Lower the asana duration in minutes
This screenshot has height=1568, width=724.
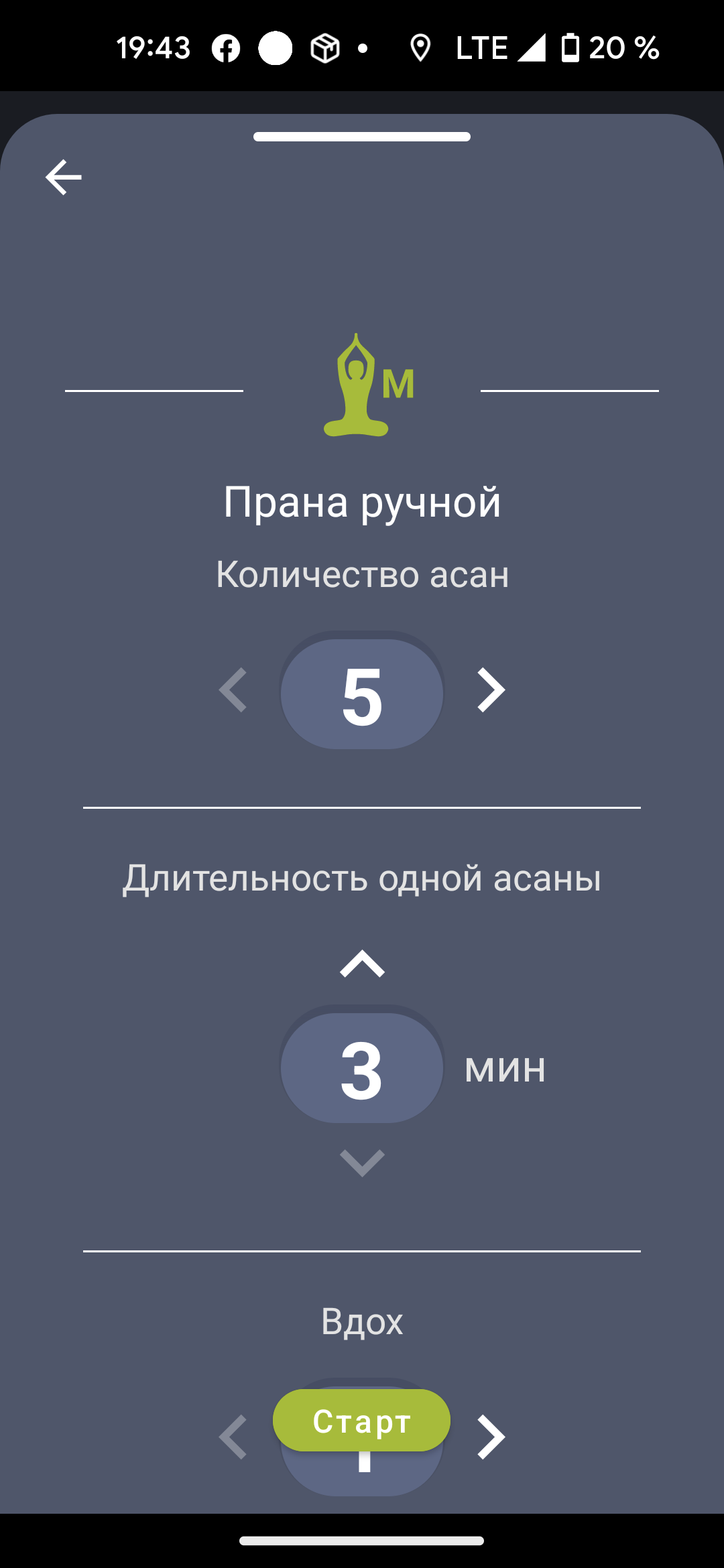click(362, 1163)
